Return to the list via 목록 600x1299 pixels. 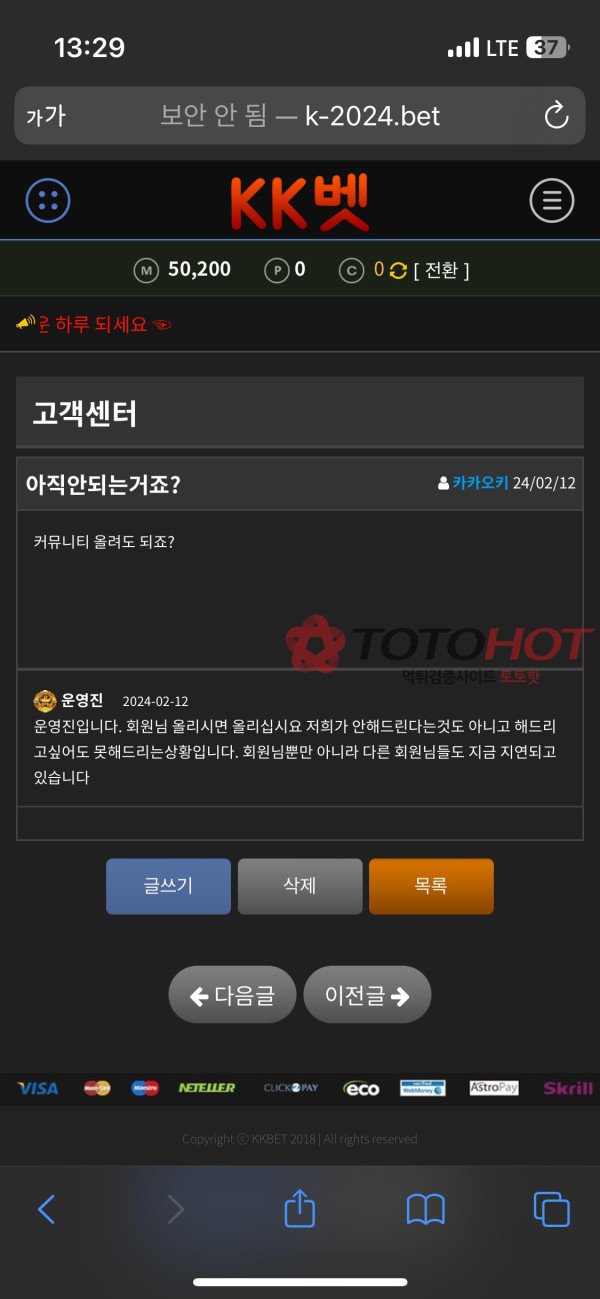(x=431, y=886)
